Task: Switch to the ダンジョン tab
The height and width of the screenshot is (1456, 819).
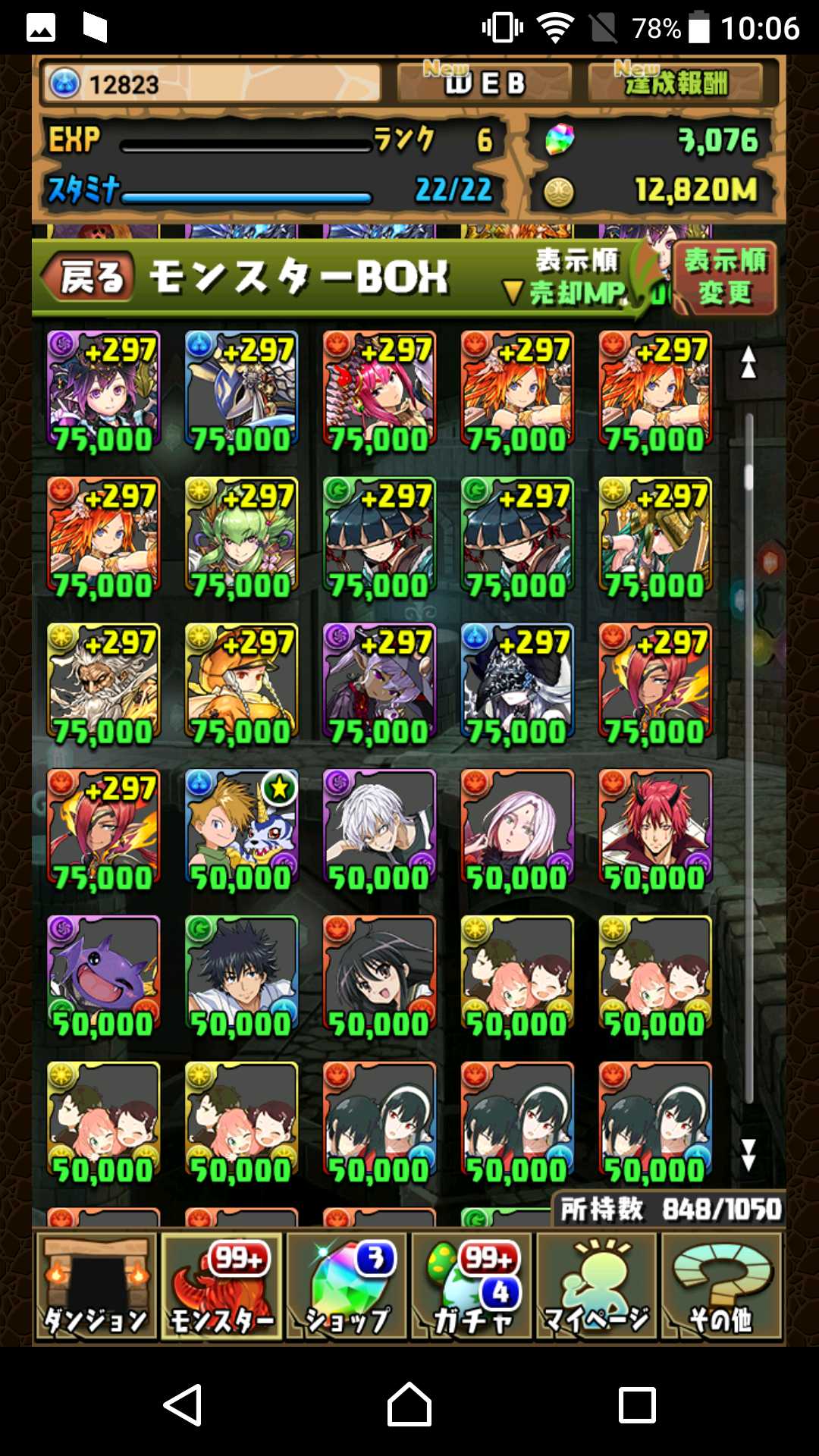Action: [x=96, y=1286]
